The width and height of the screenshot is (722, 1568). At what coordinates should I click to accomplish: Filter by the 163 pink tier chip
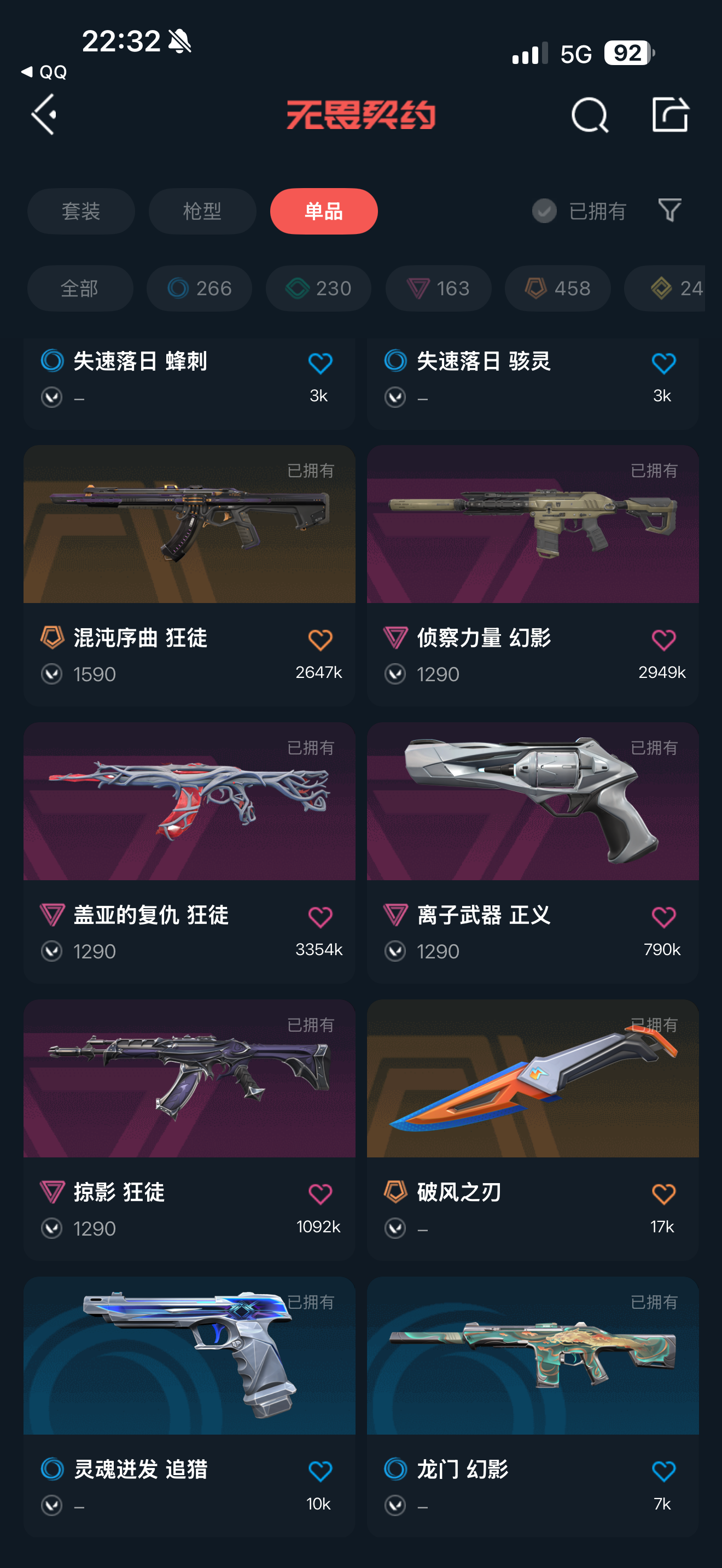pyautogui.click(x=438, y=288)
